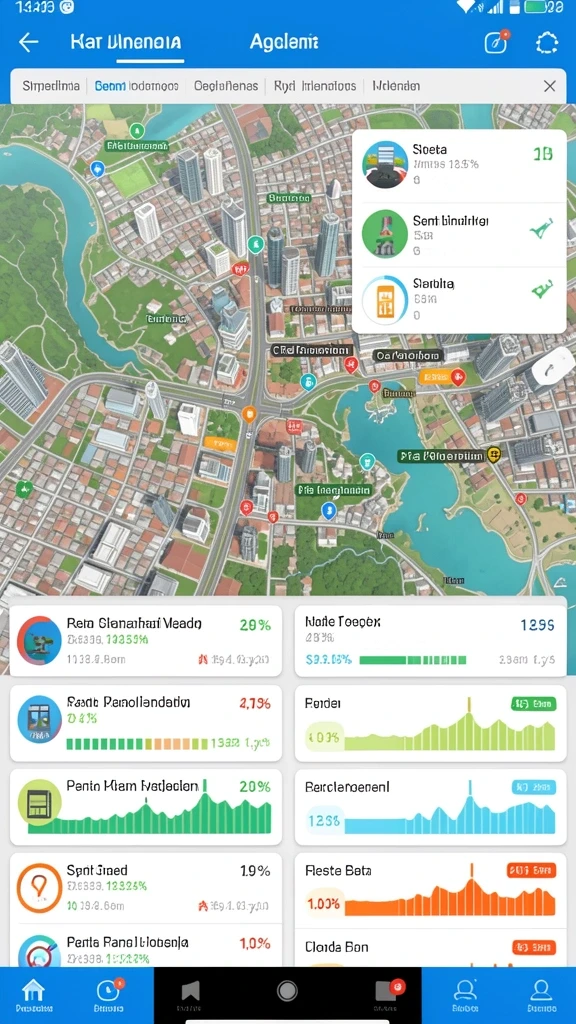Open the profile tab at bottom right
The width and height of the screenshot is (576, 1024).
[x=541, y=995]
